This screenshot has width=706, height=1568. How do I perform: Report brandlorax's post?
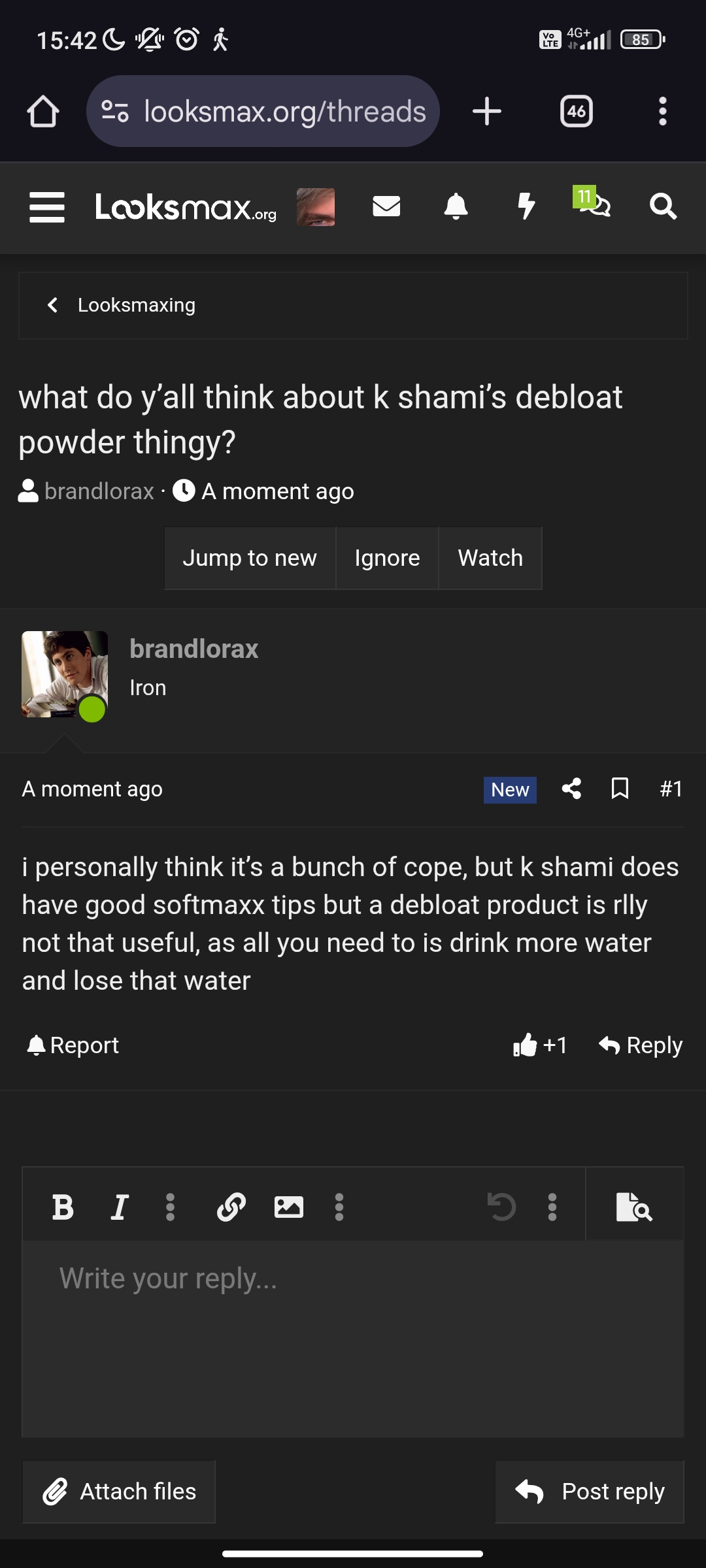coord(73,1045)
